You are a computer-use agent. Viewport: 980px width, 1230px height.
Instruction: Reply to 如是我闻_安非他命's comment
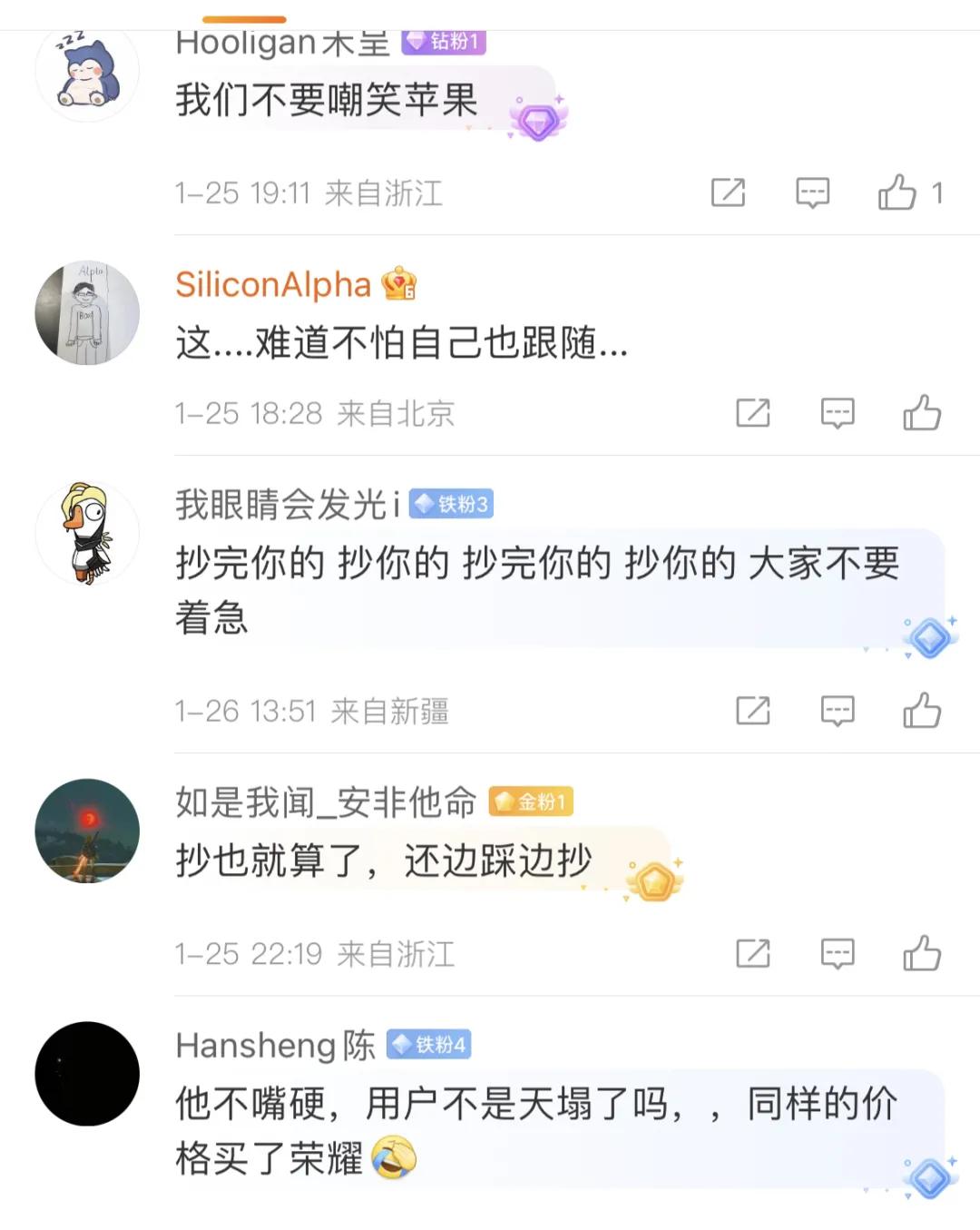837,954
